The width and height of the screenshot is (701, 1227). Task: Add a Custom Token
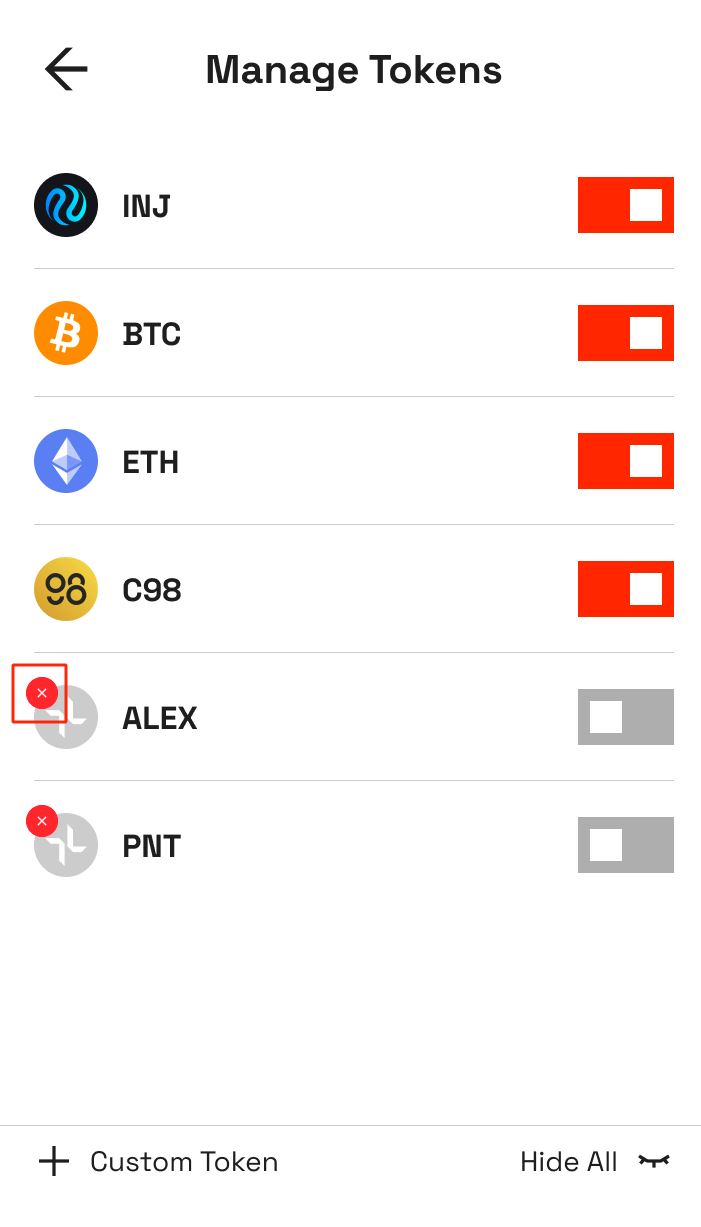pyautogui.click(x=158, y=1161)
